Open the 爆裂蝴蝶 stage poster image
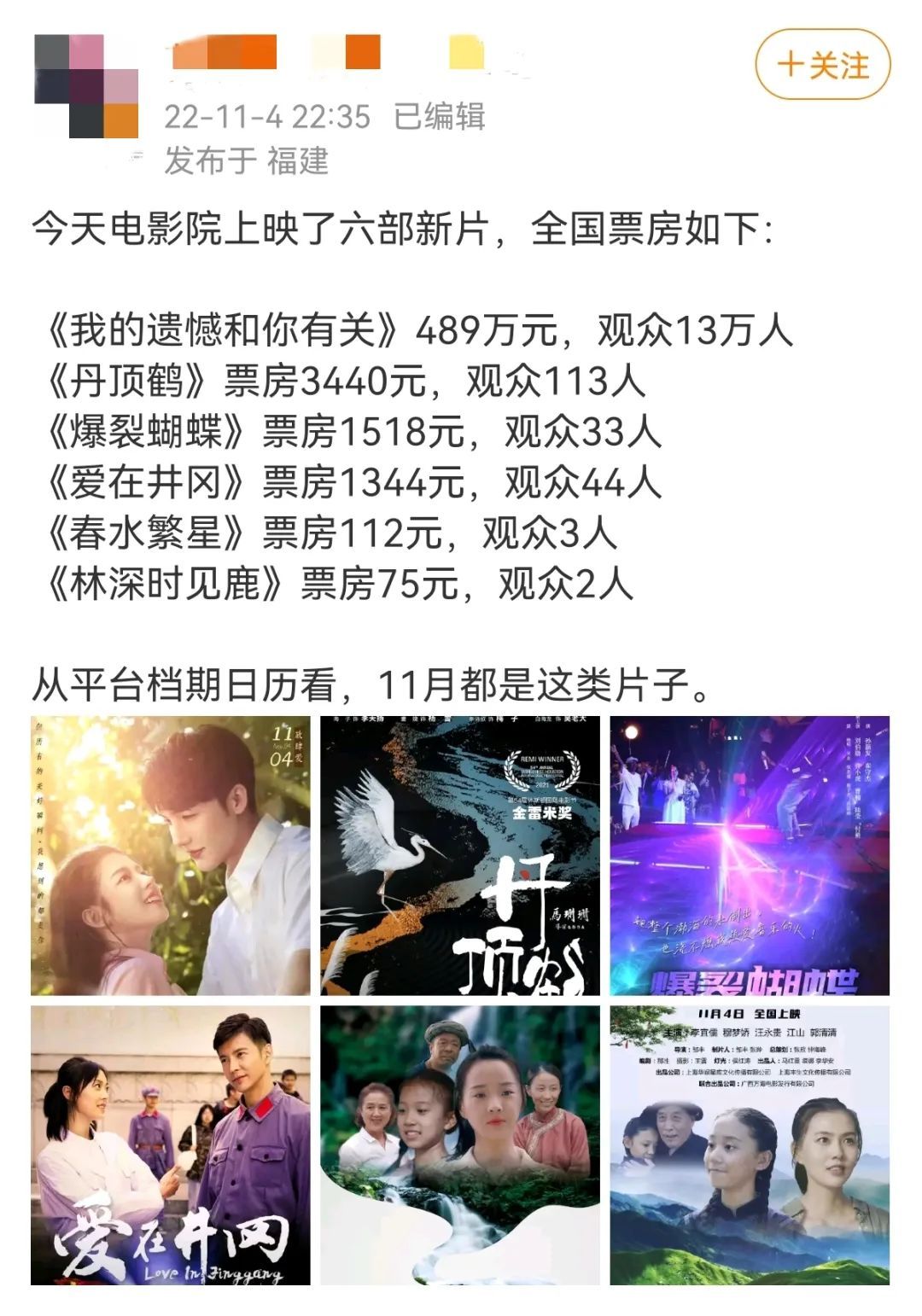Screen dimensions: 922x1316 (749, 855)
